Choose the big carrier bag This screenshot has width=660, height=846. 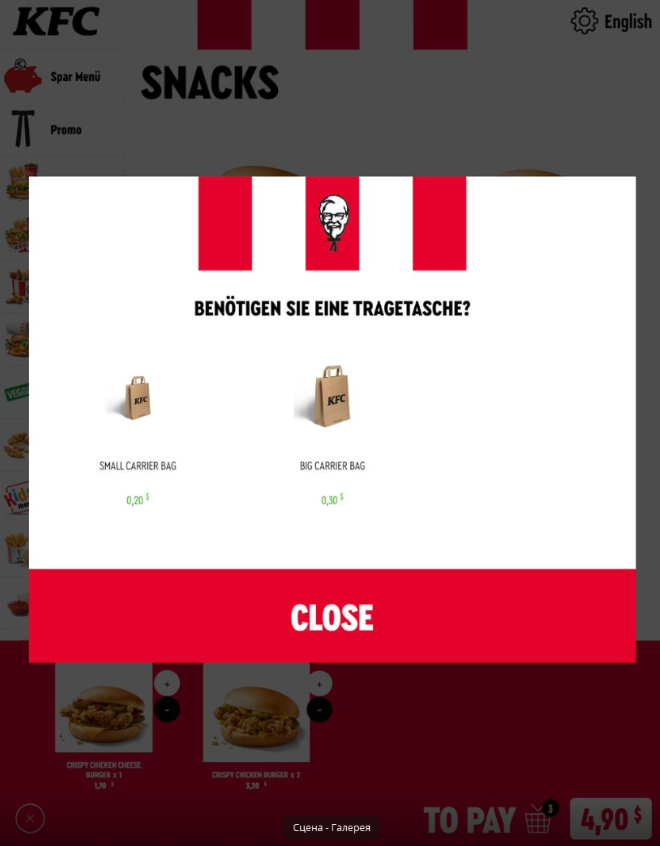click(x=332, y=398)
